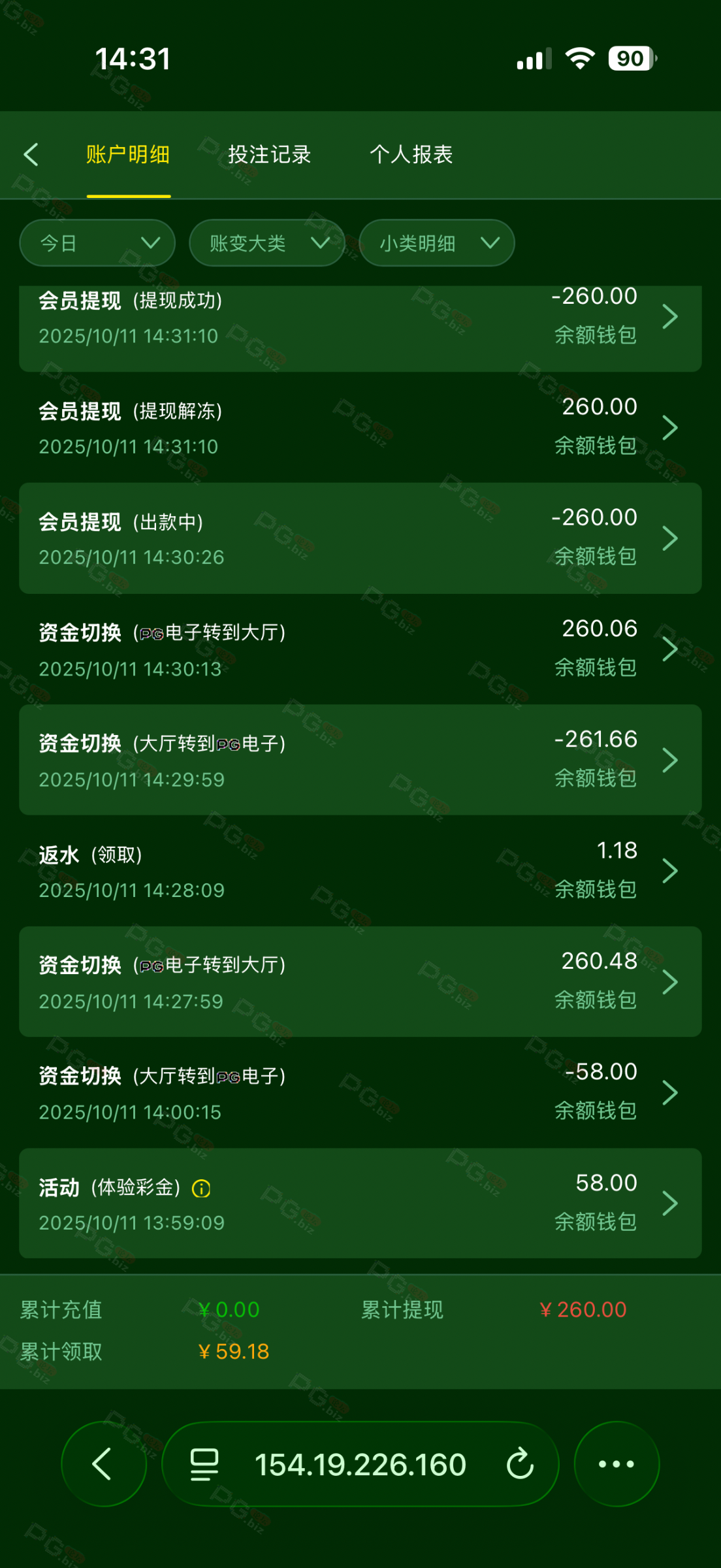721x1568 pixels.
Task: Open the 账变大类 filter dropdown
Action: tap(266, 243)
